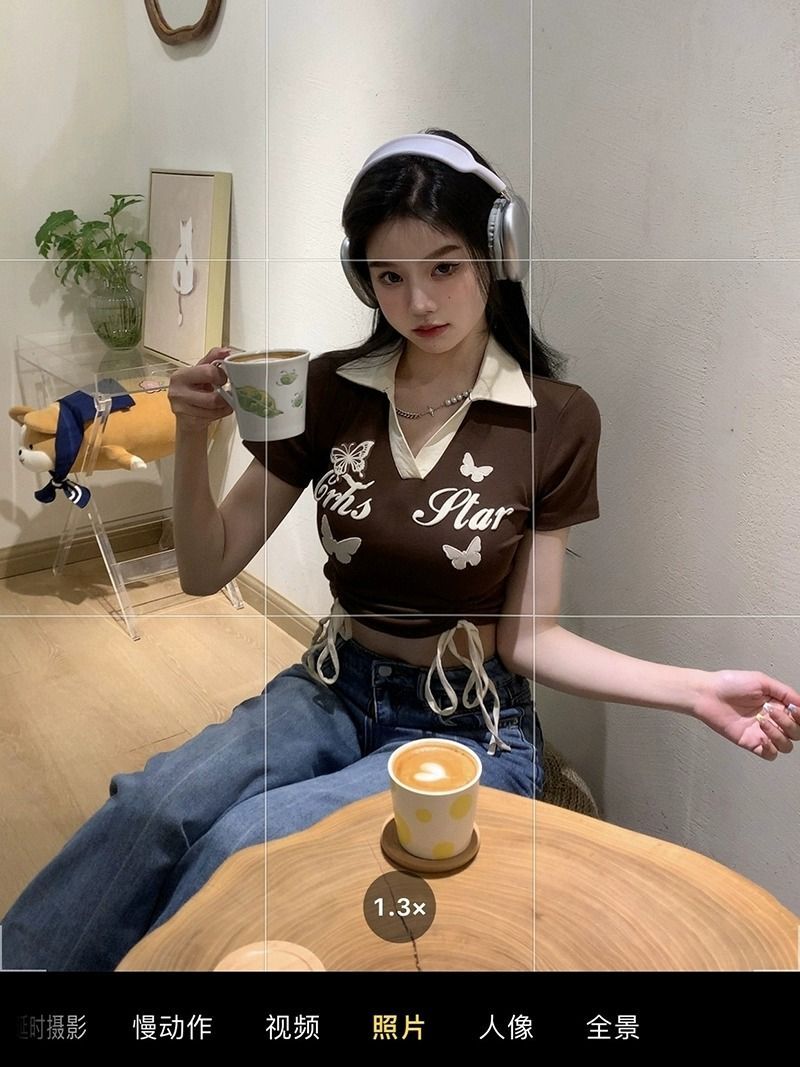Select the 延时摄影 time-lapse mode
Viewport: 800px width, 1067px height.
(x=52, y=1027)
